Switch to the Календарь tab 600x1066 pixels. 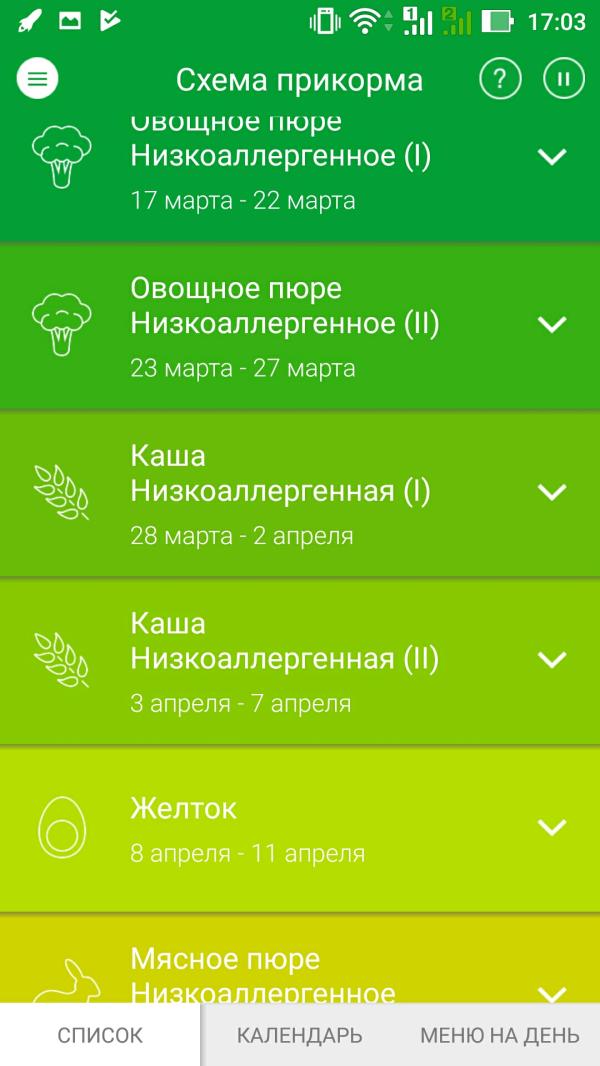pos(299,1035)
